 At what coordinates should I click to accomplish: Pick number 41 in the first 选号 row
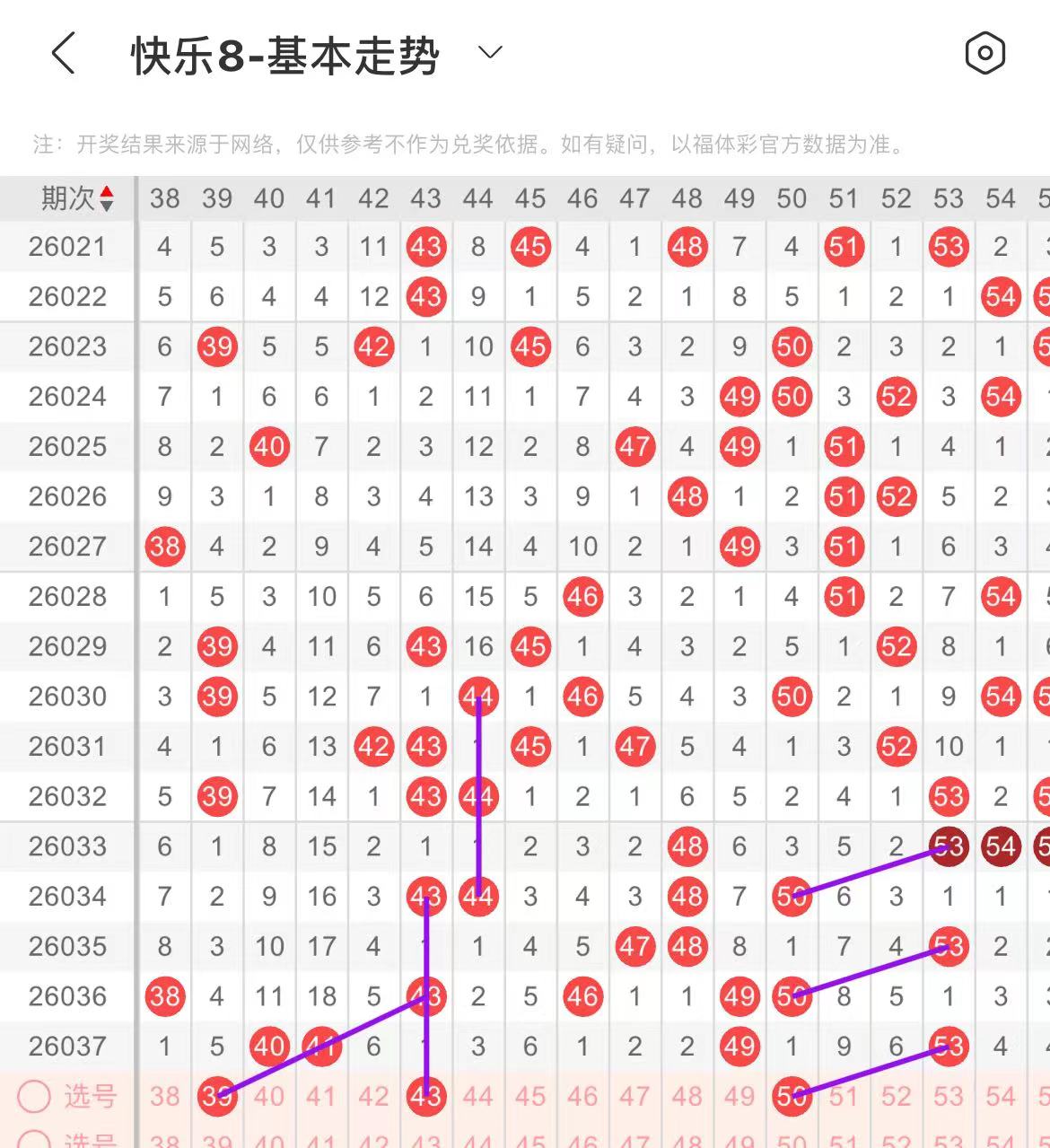click(x=321, y=1096)
